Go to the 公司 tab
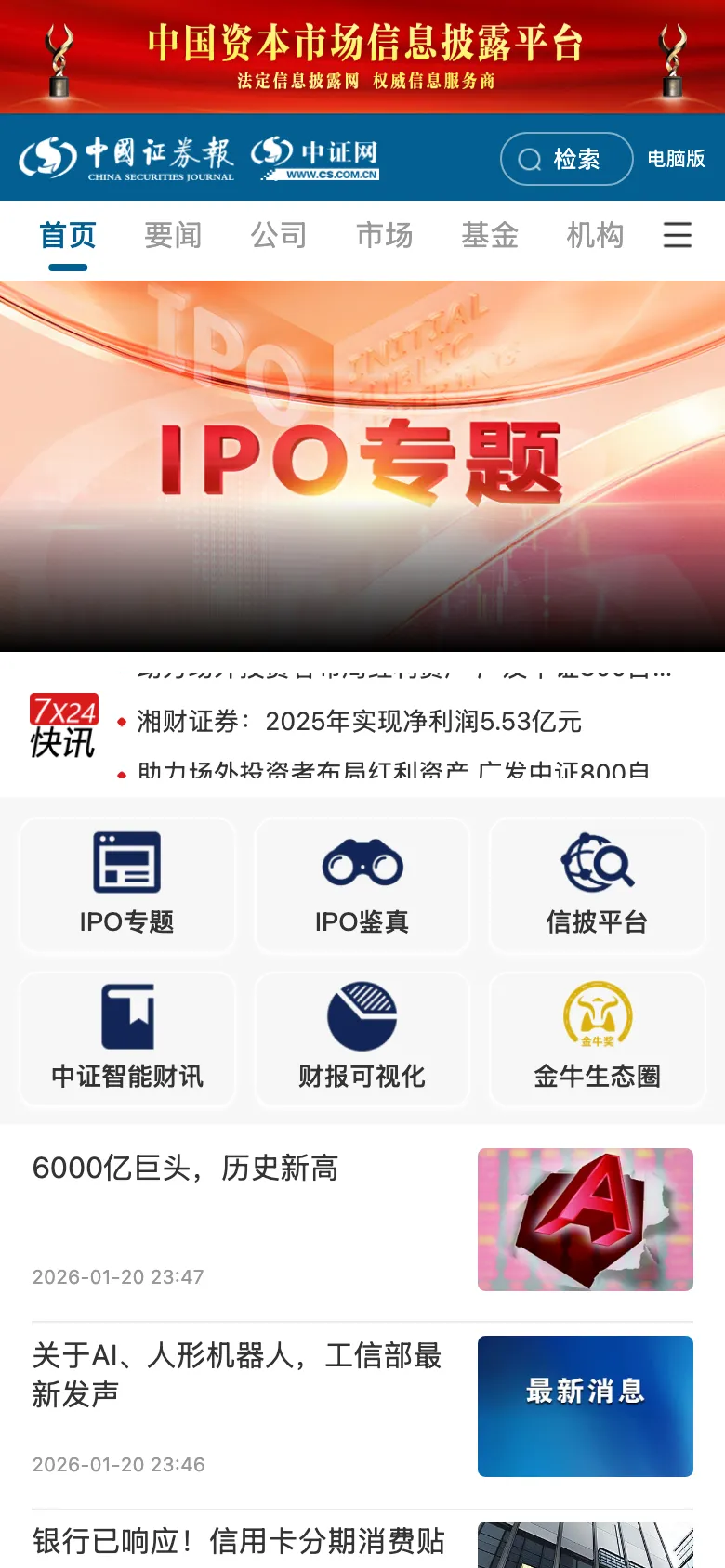Image resolution: width=725 pixels, height=1568 pixels. click(x=279, y=236)
